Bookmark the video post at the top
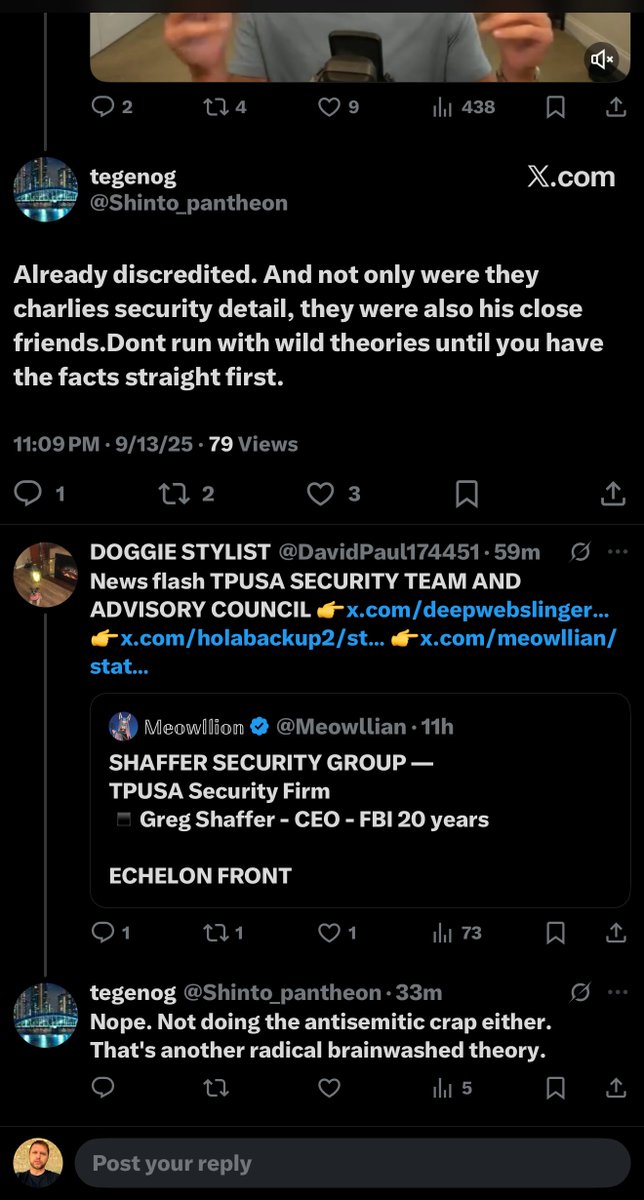Screen dimensions: 644x1200 pos(556,106)
